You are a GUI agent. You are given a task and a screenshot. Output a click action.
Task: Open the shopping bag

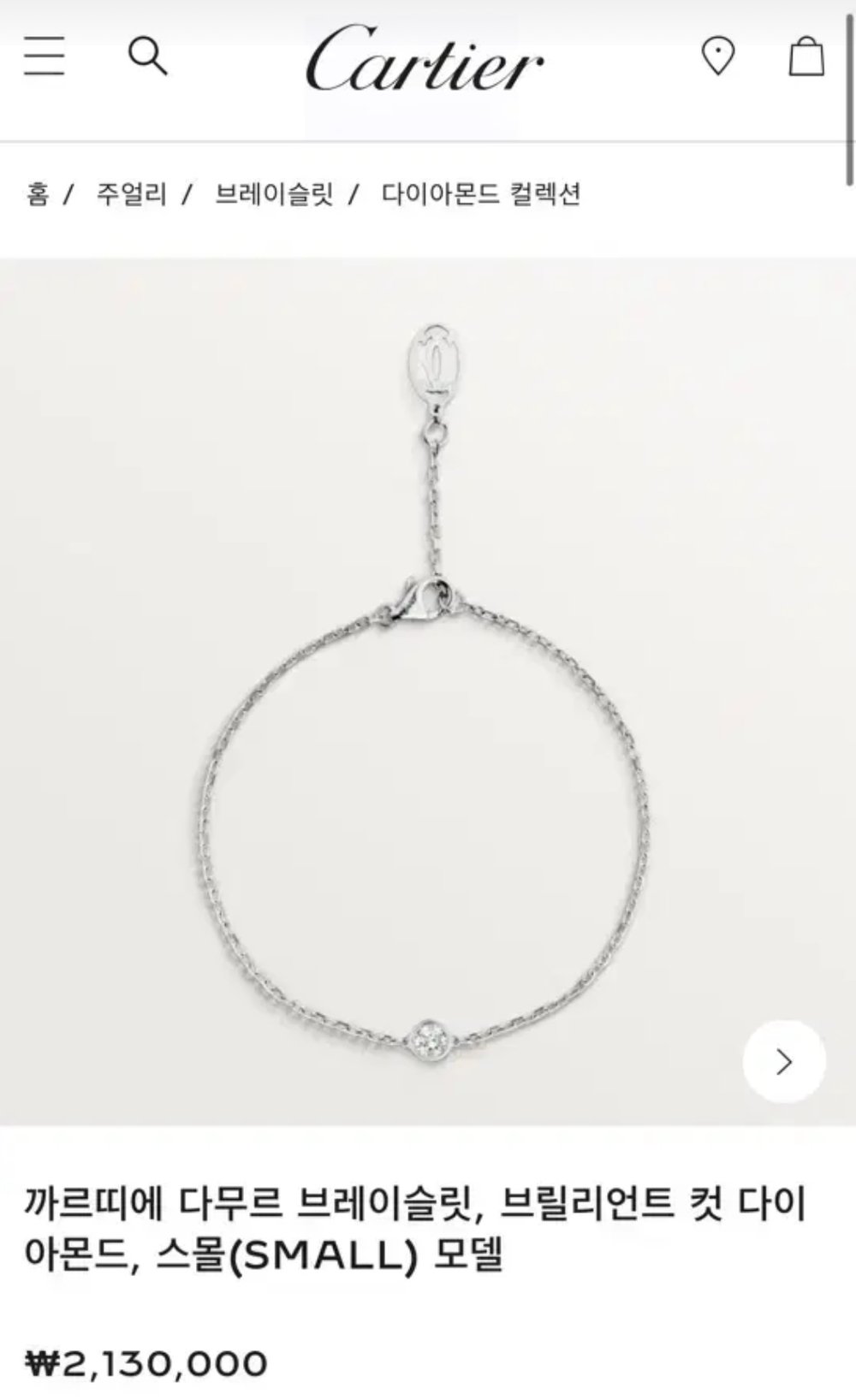805,56
